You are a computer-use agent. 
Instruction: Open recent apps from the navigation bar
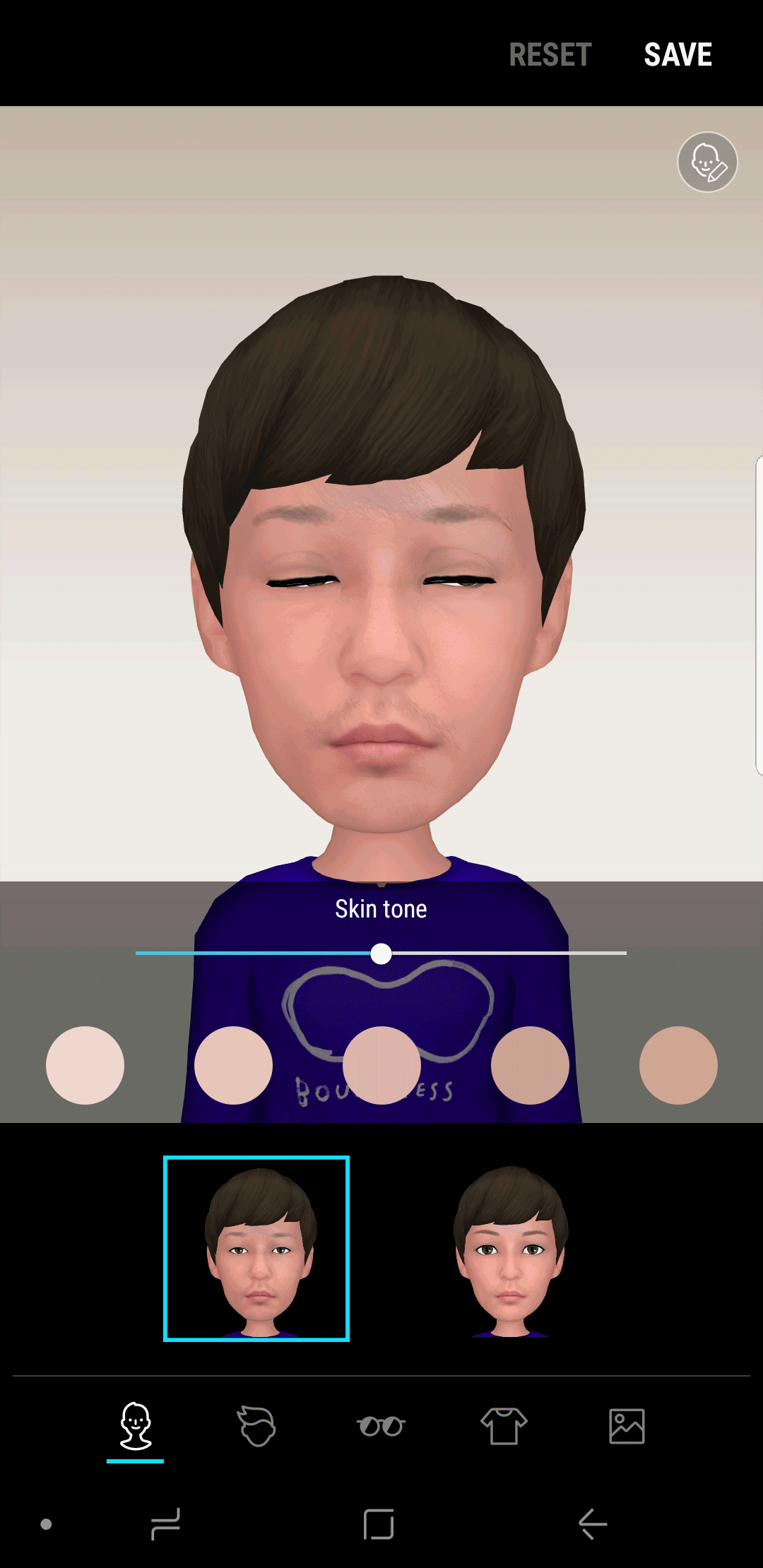[x=166, y=1524]
